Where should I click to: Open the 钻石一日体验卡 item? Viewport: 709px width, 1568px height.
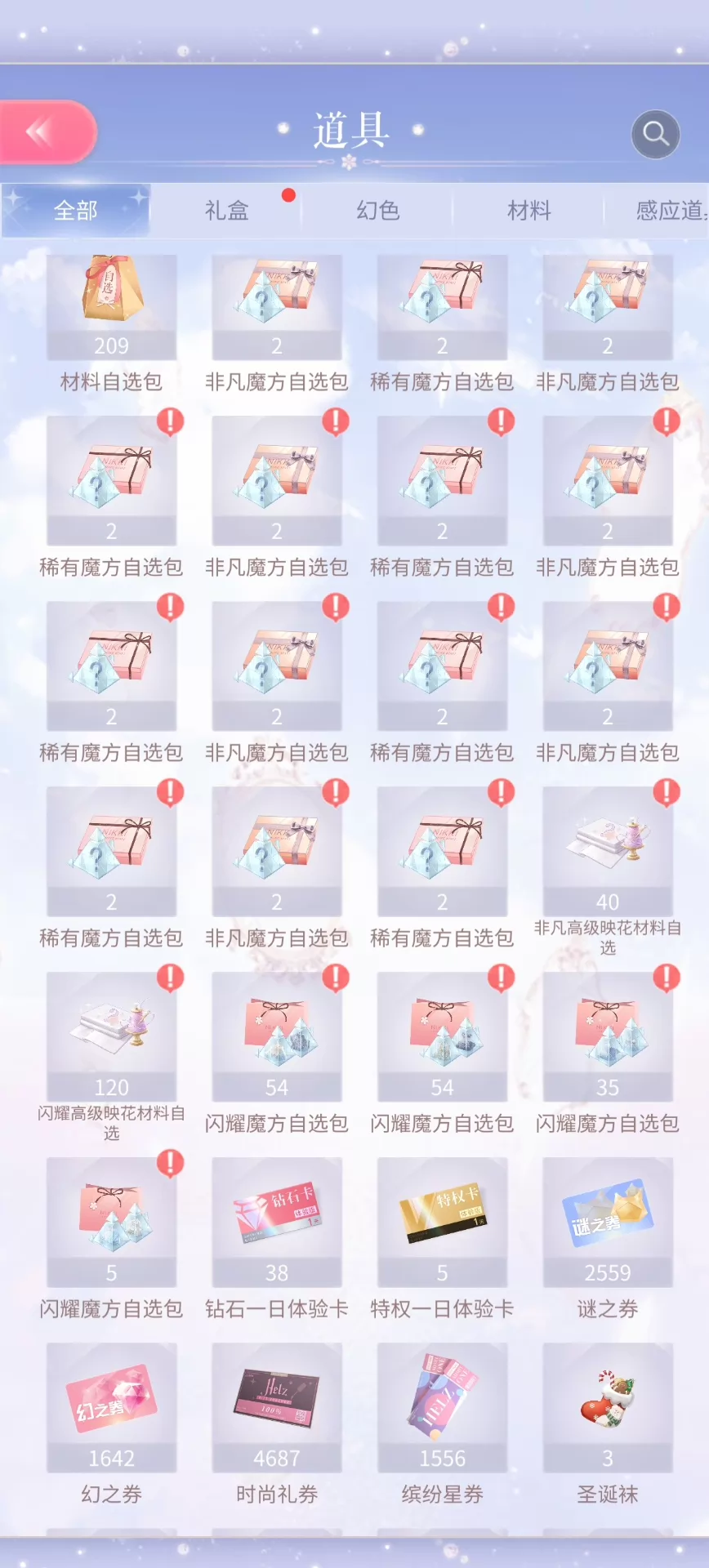[x=277, y=1222]
